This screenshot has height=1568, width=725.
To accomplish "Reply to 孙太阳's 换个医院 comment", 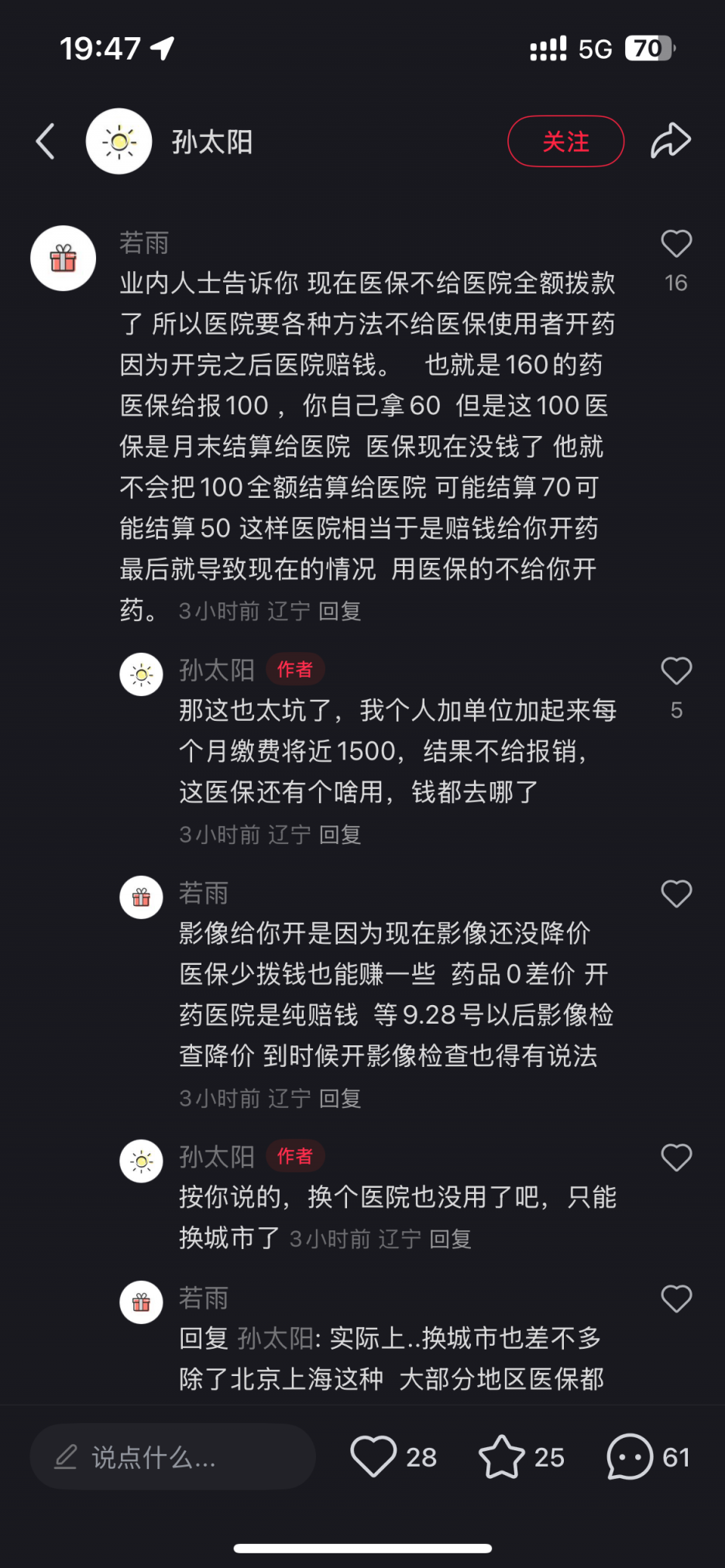I will coord(450,1239).
